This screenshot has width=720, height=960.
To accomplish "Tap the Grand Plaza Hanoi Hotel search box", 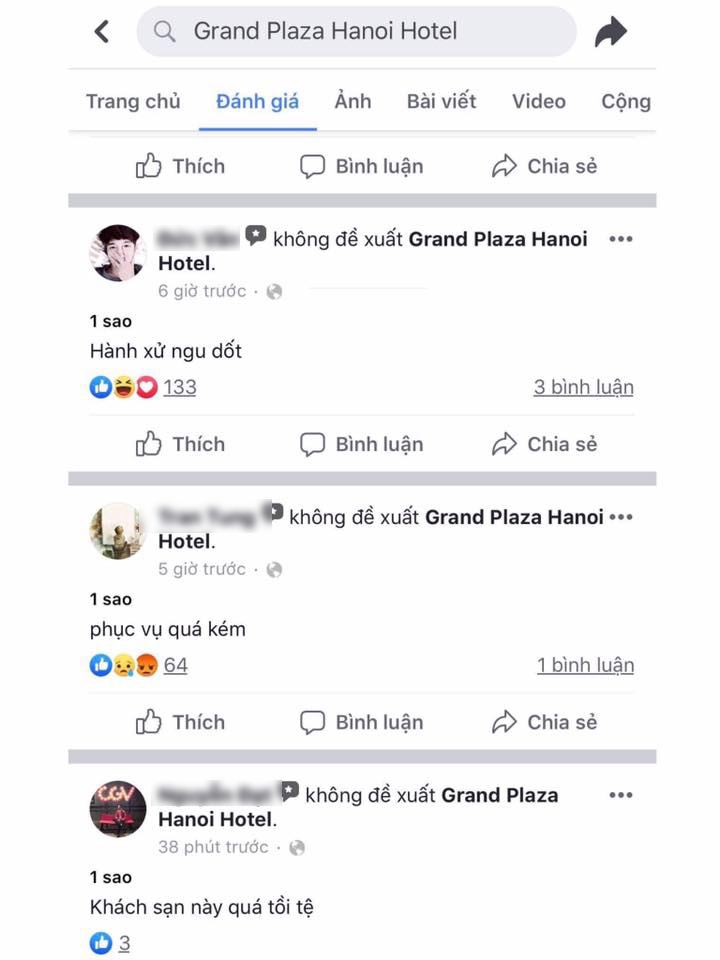I will click(x=356, y=32).
